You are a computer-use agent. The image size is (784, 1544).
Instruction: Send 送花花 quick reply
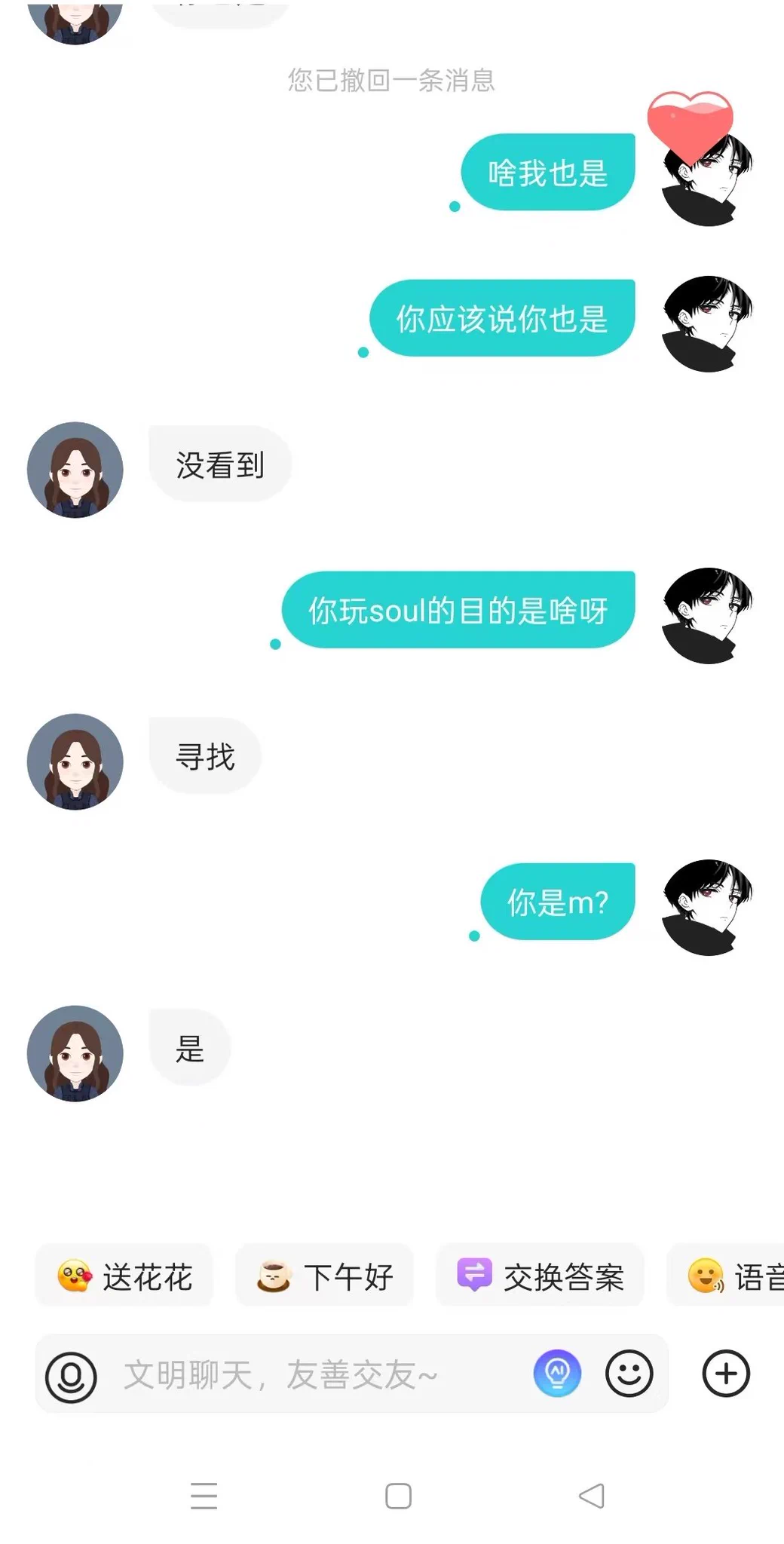(x=125, y=1276)
